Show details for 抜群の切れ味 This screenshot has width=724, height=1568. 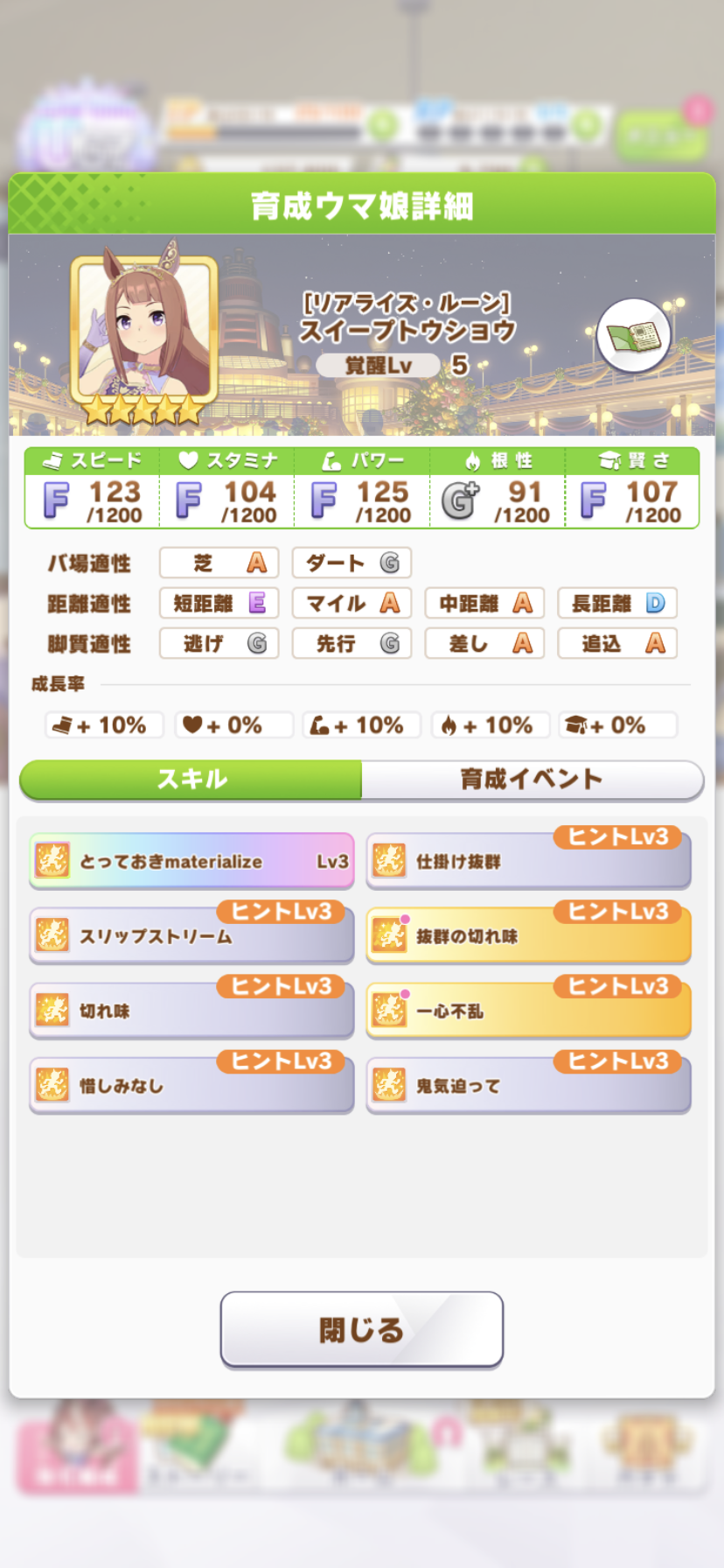tap(528, 936)
